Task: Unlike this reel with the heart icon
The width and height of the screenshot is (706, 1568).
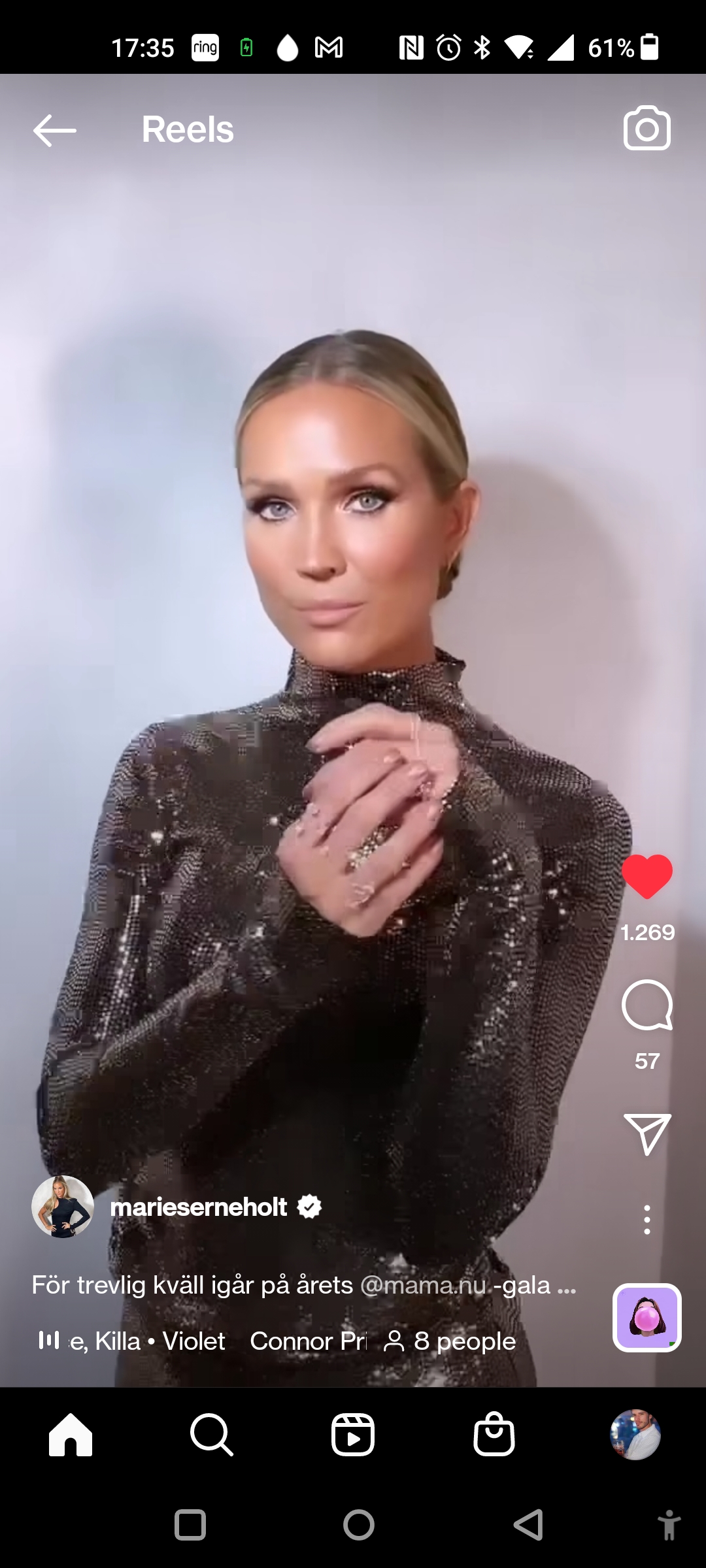Action: pyautogui.click(x=647, y=876)
